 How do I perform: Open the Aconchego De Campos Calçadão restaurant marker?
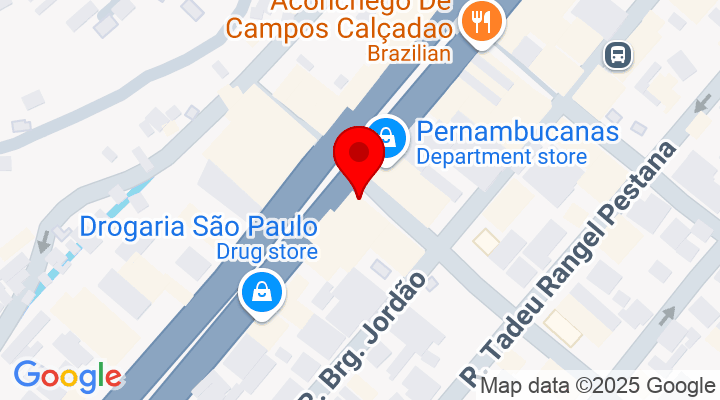click(482, 22)
